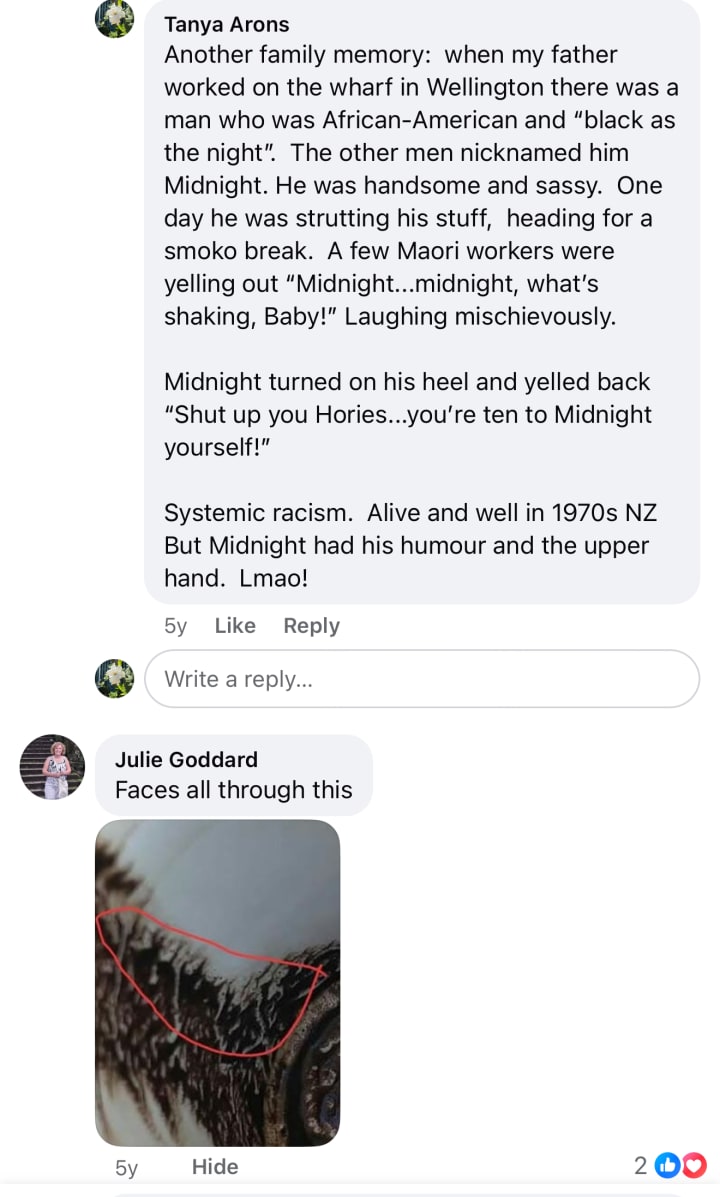Like Tanya Arons' comment
The height and width of the screenshot is (1197, 720).
click(x=235, y=626)
